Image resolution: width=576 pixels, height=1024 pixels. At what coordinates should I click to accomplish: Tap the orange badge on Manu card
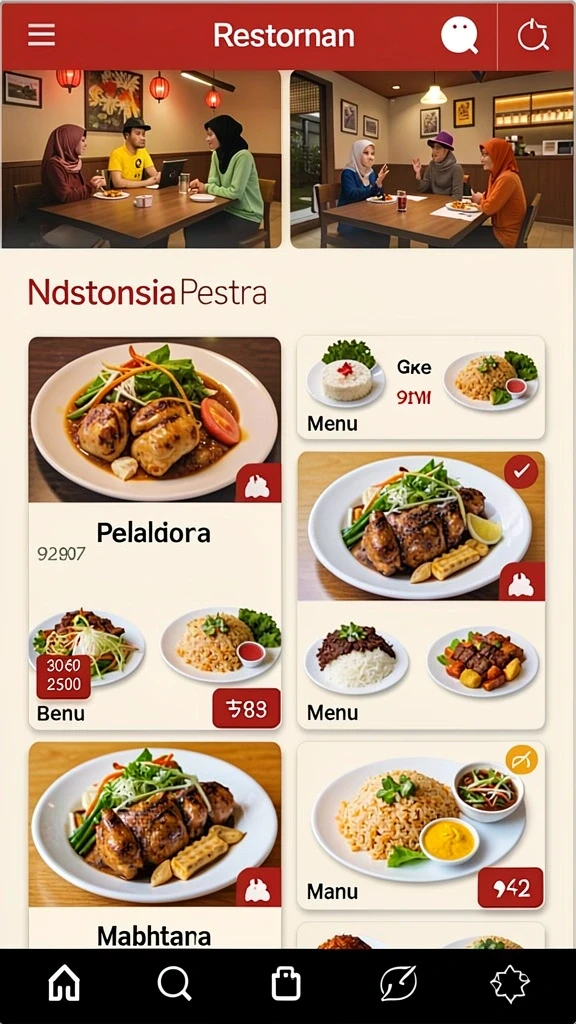tap(522, 760)
